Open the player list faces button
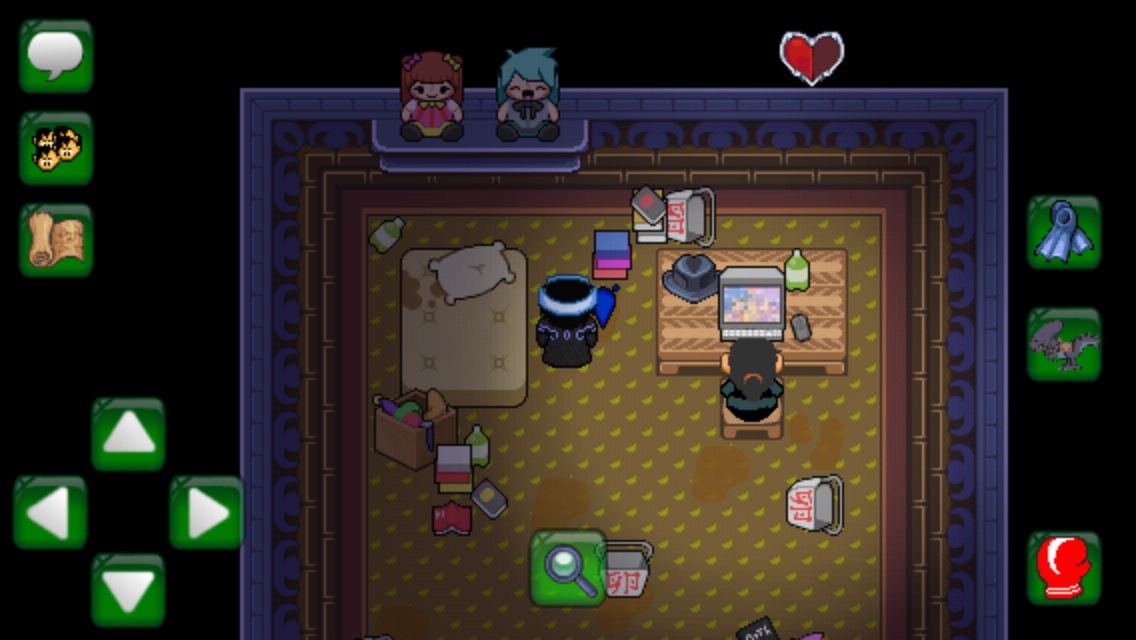The image size is (1136, 640). pyautogui.click(x=56, y=148)
